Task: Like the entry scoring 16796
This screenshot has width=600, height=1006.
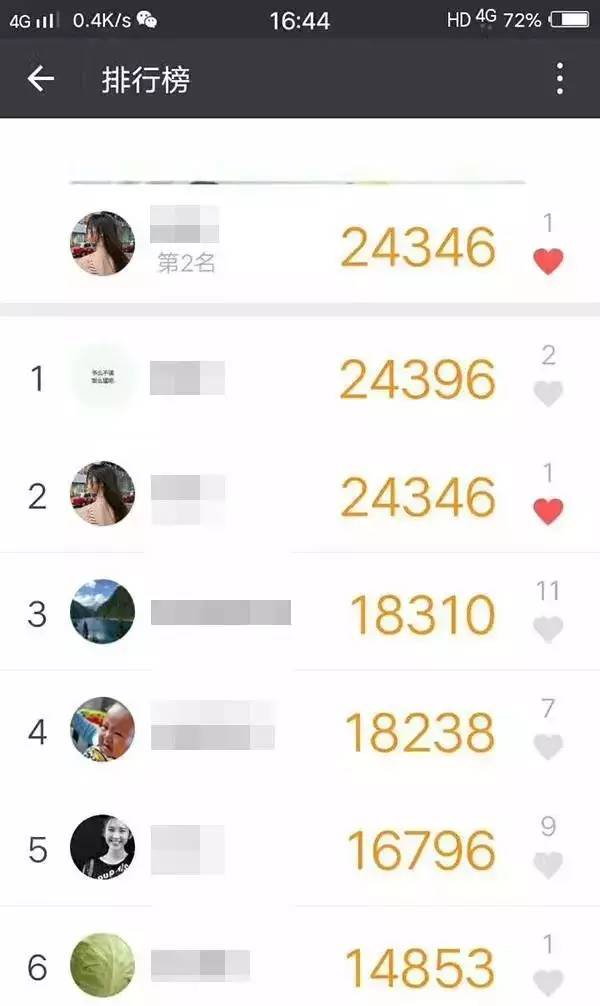Action: tap(548, 865)
